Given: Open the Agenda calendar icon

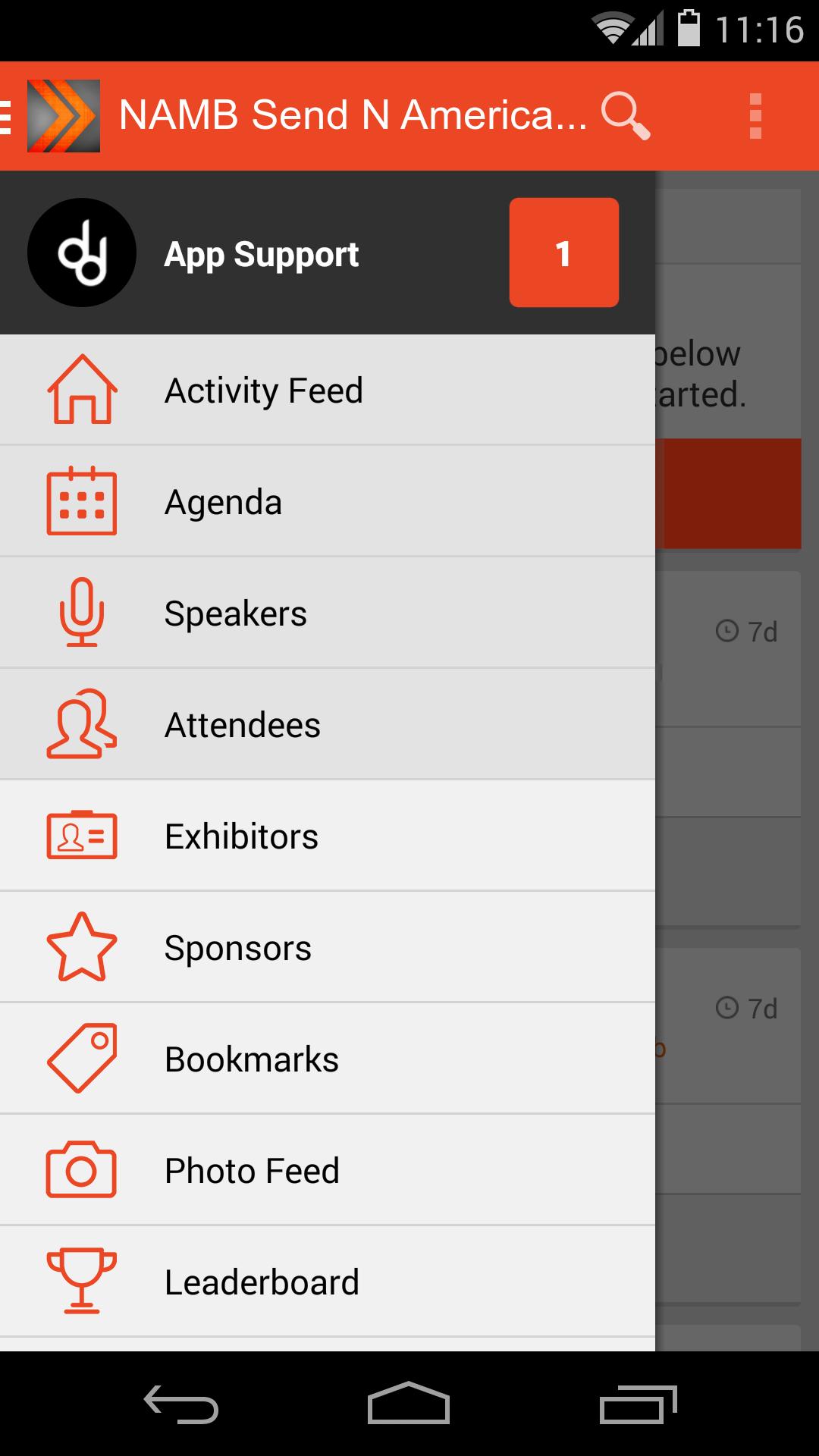Looking at the screenshot, I should 81,500.
